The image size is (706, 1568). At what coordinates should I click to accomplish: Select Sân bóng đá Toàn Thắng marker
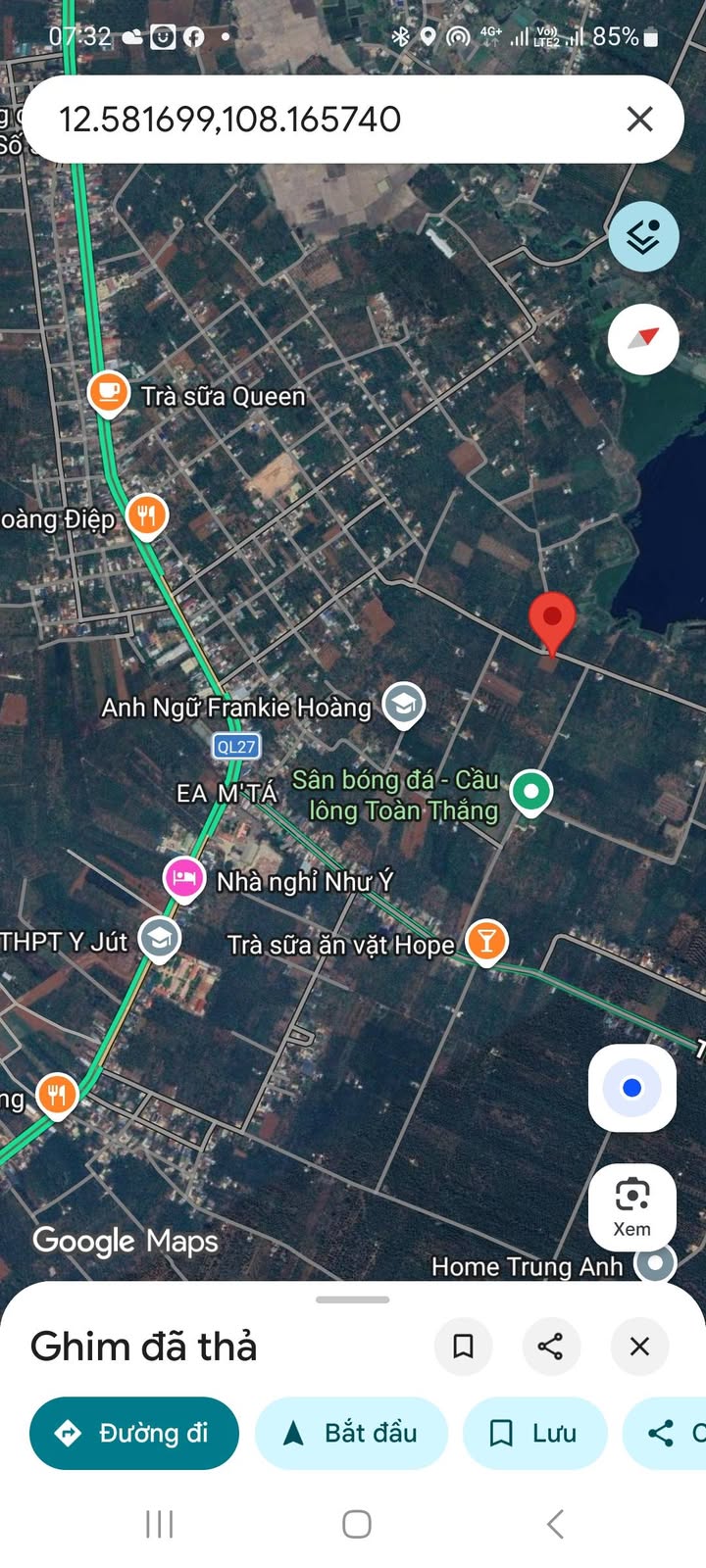point(531,790)
